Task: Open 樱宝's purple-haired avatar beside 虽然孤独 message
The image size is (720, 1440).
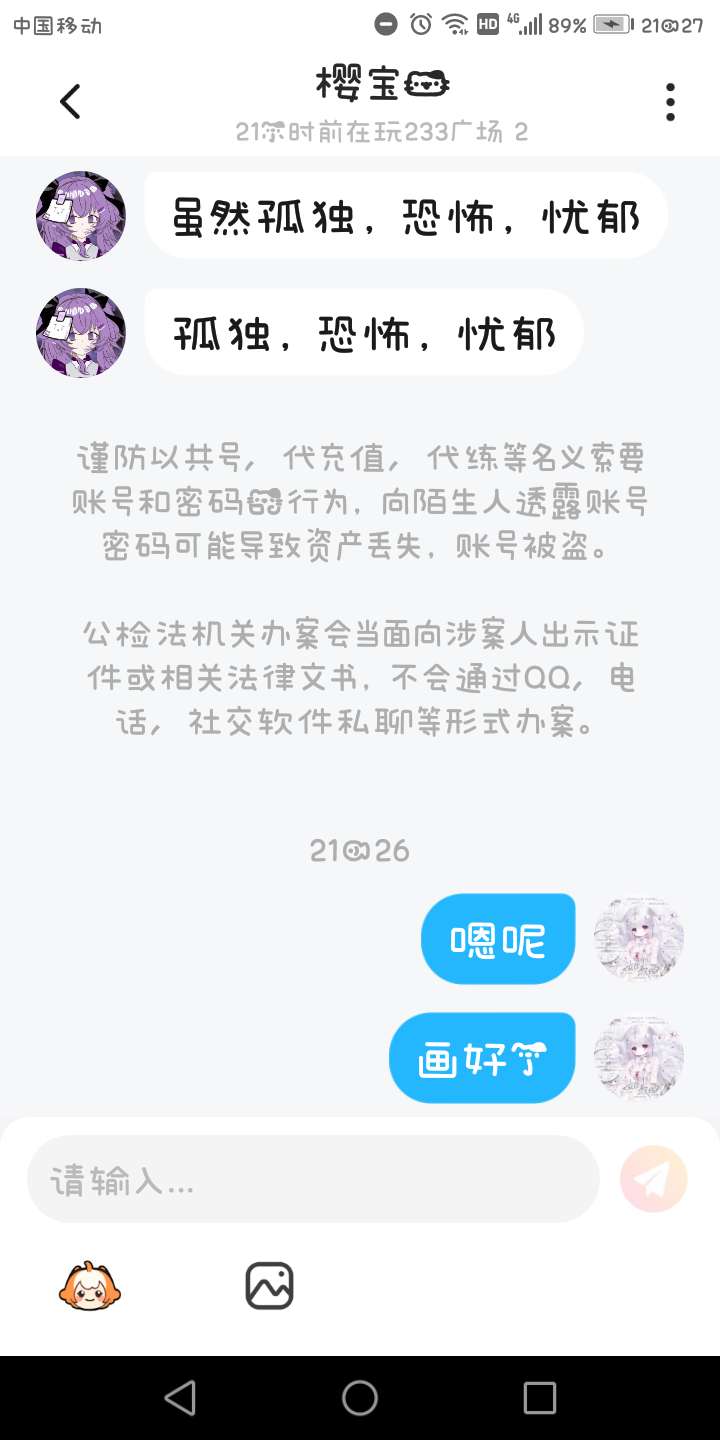Action: (81, 215)
